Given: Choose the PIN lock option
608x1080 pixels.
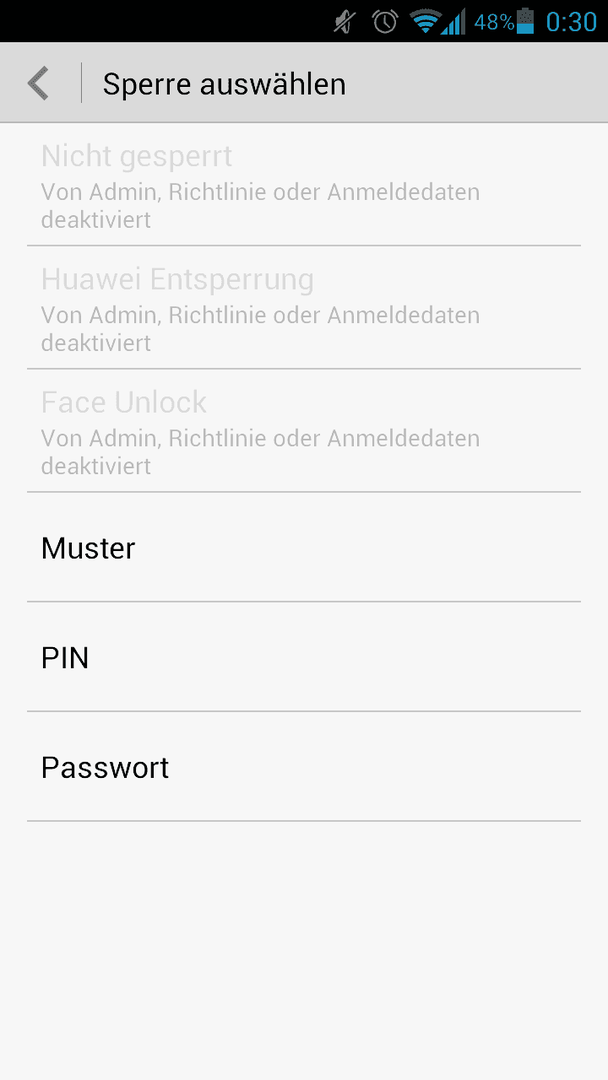Looking at the screenshot, I should point(304,657).
